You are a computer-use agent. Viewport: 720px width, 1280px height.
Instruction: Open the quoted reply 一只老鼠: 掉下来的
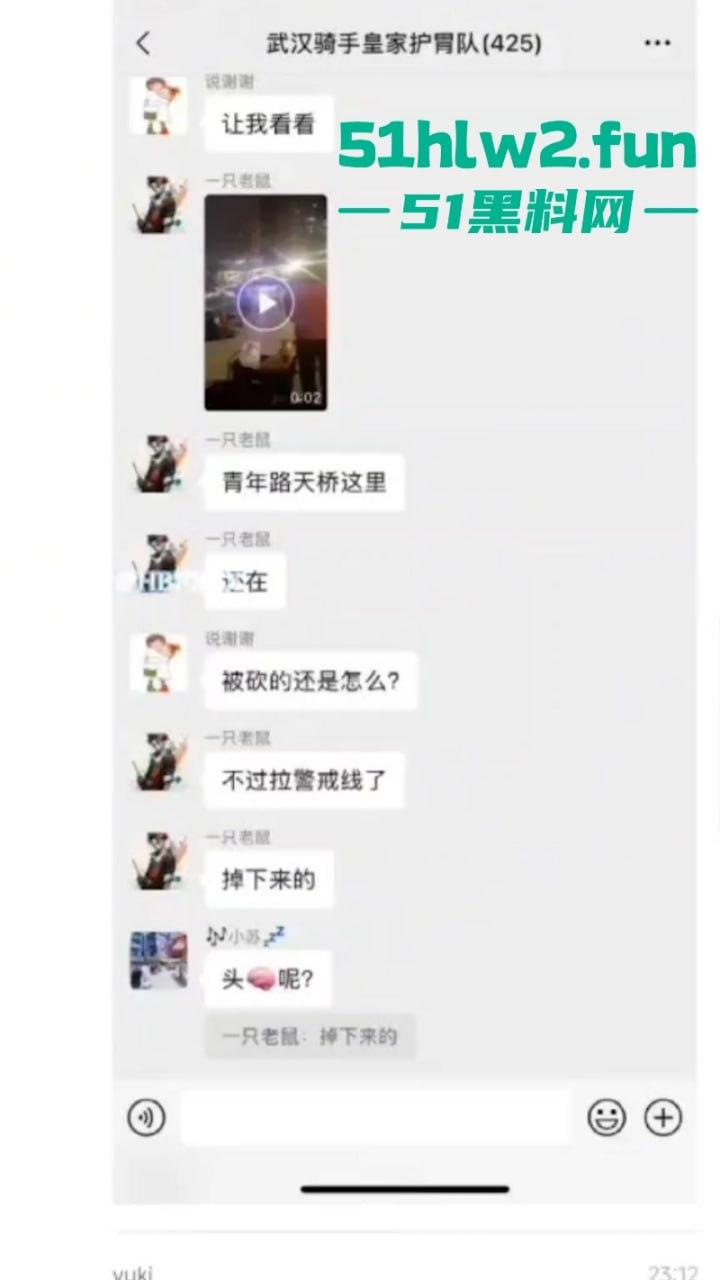310,1036
